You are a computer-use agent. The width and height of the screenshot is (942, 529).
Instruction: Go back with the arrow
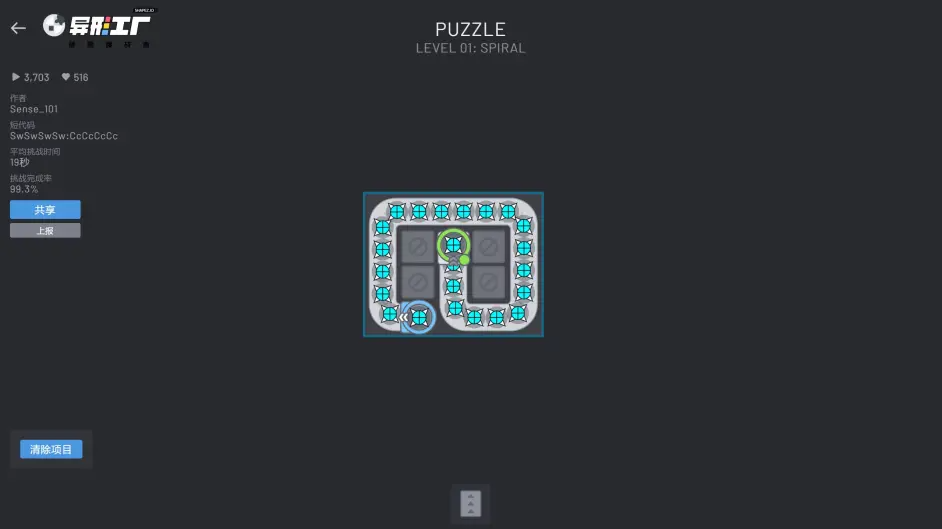(18, 28)
